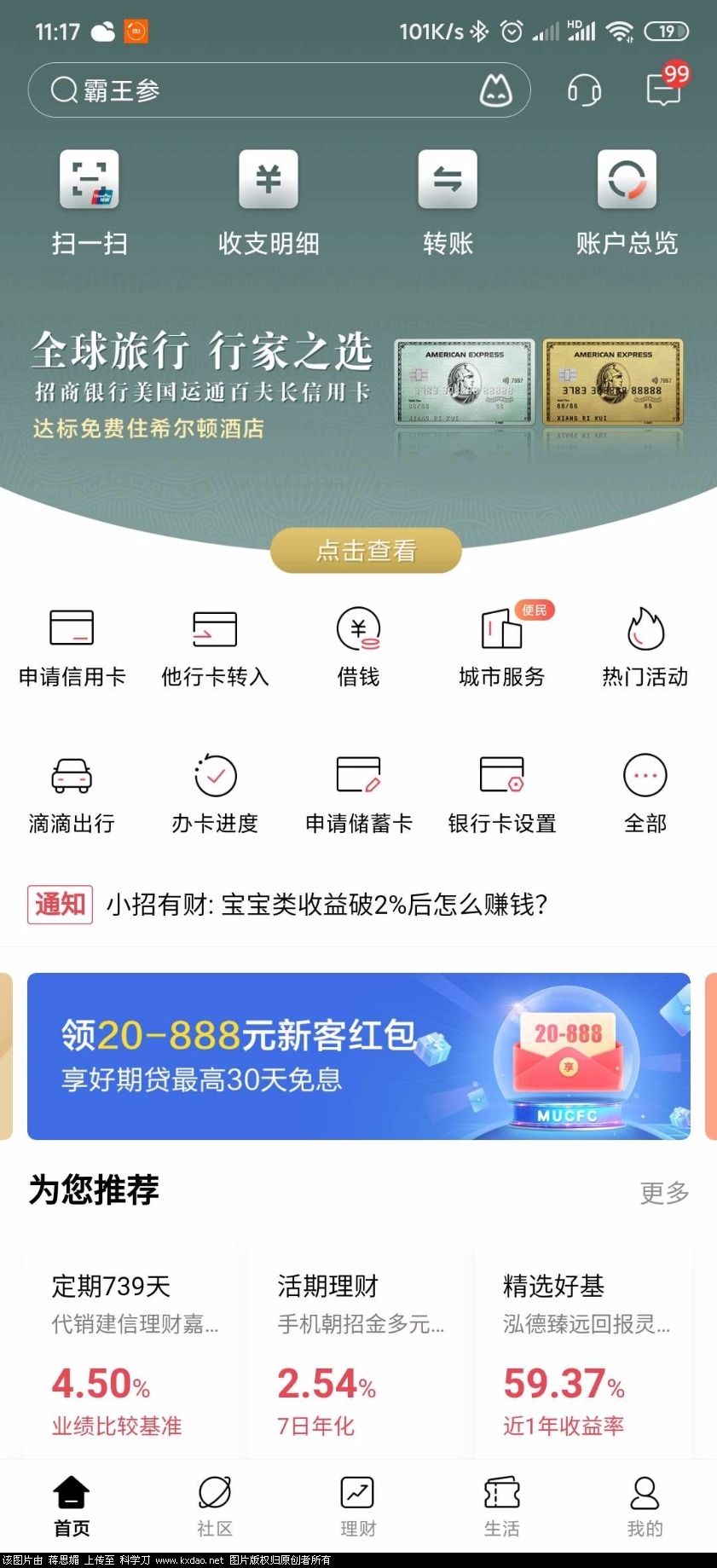Start a 转账 transfer
Screen dimensions: 717x1568
tap(448, 201)
